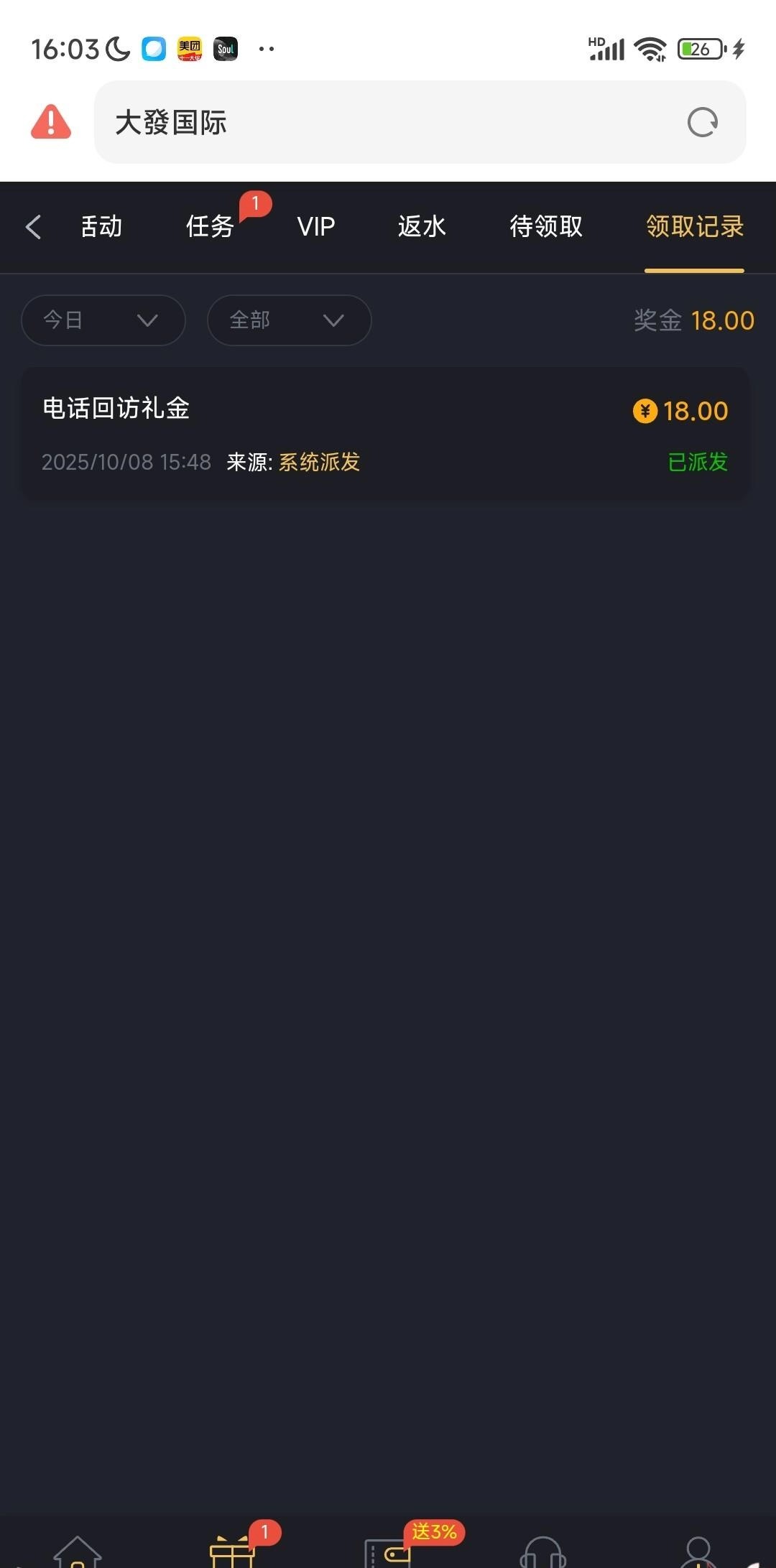Open the red site security warning icon
Image resolution: width=776 pixels, height=1568 pixels.
coord(51,121)
